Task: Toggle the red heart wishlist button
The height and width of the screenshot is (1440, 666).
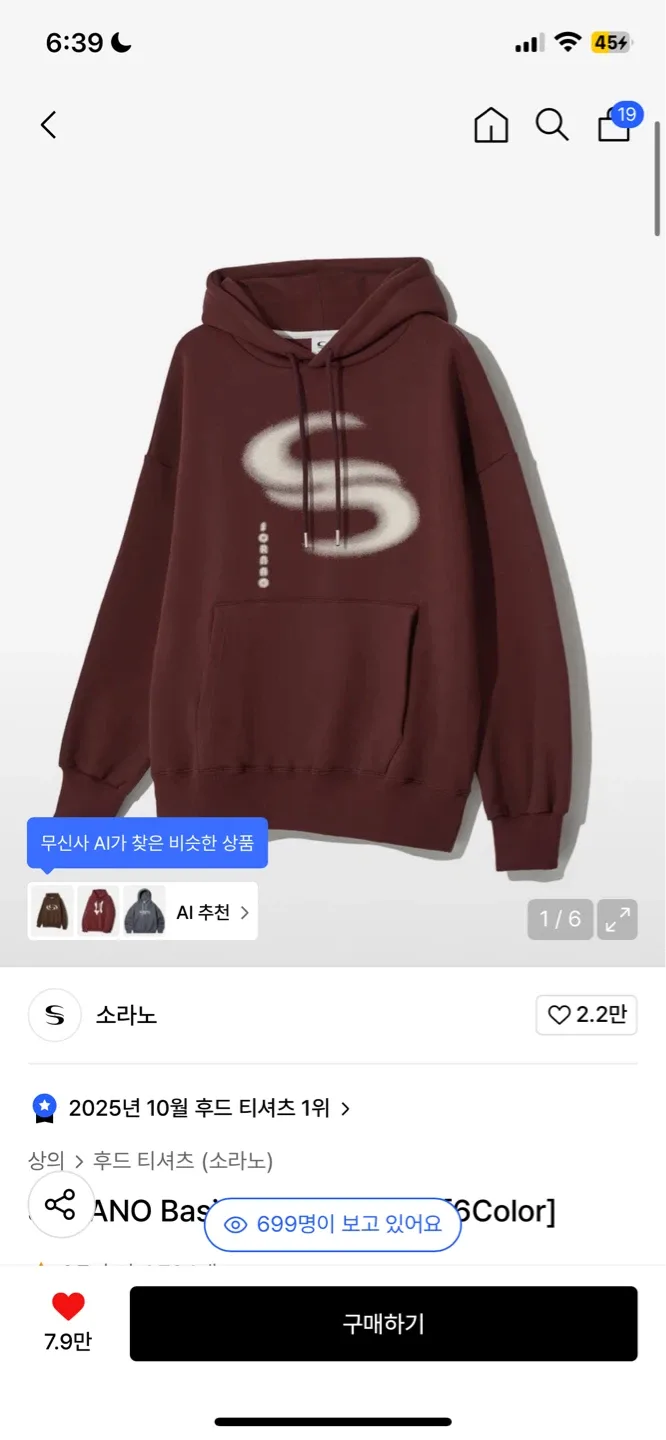Action: click(68, 1307)
